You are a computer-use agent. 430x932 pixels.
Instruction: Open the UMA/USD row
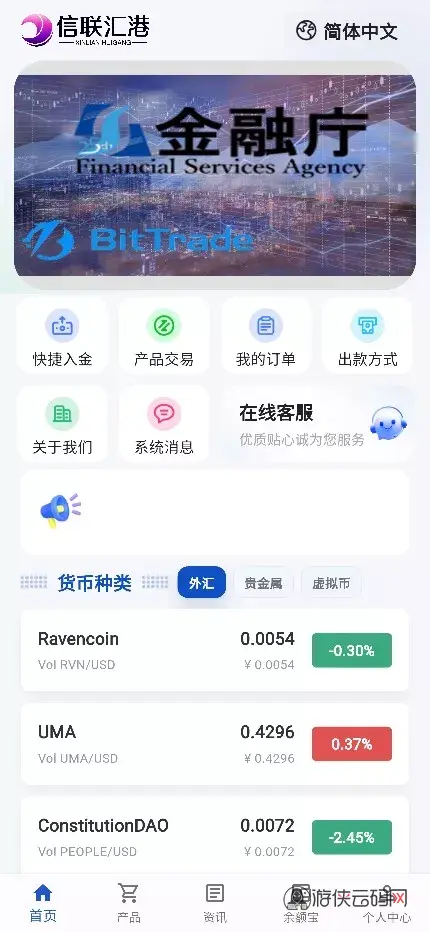pos(215,744)
